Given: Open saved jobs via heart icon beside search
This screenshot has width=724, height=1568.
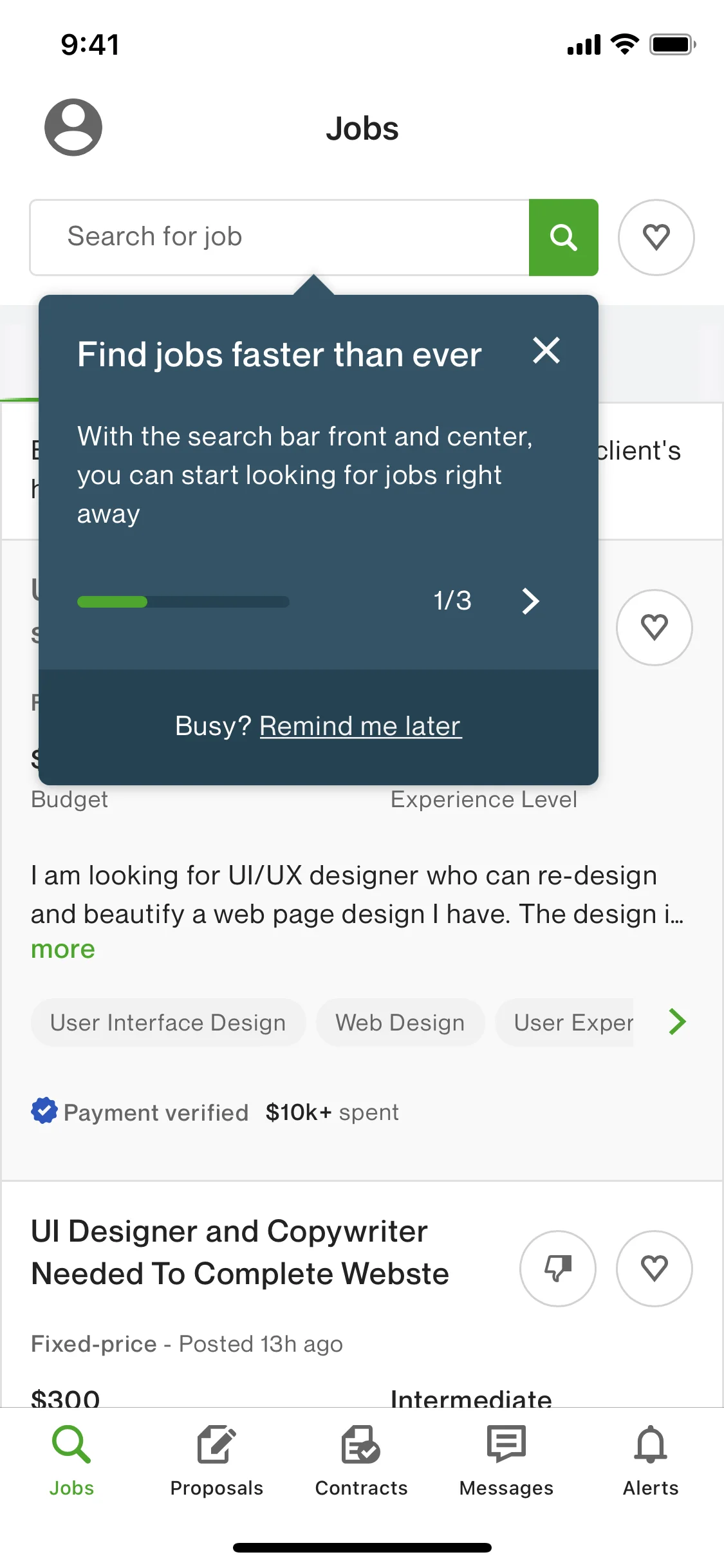Looking at the screenshot, I should pyautogui.click(x=656, y=238).
